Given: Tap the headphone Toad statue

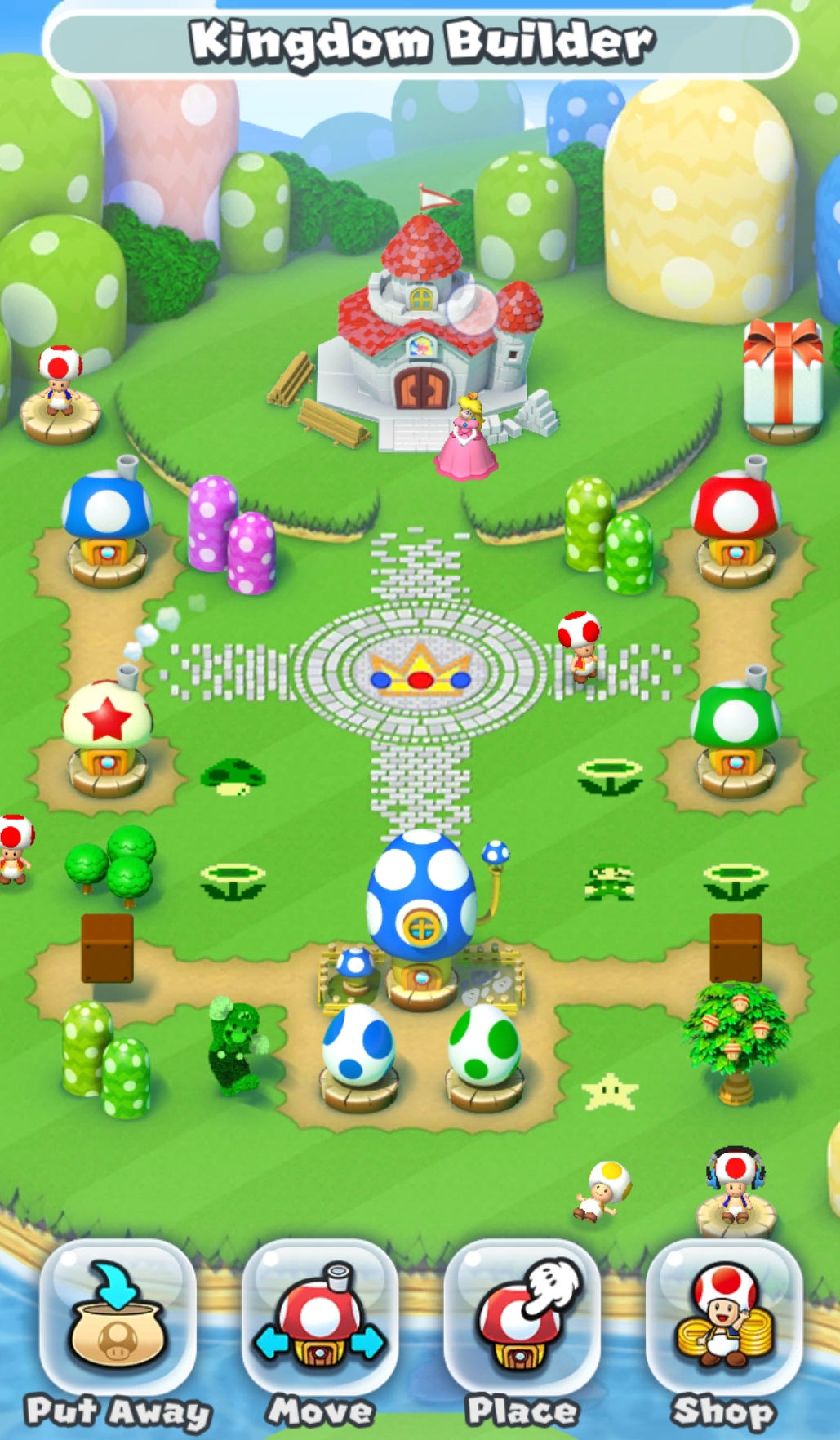Looking at the screenshot, I should [x=735, y=1188].
